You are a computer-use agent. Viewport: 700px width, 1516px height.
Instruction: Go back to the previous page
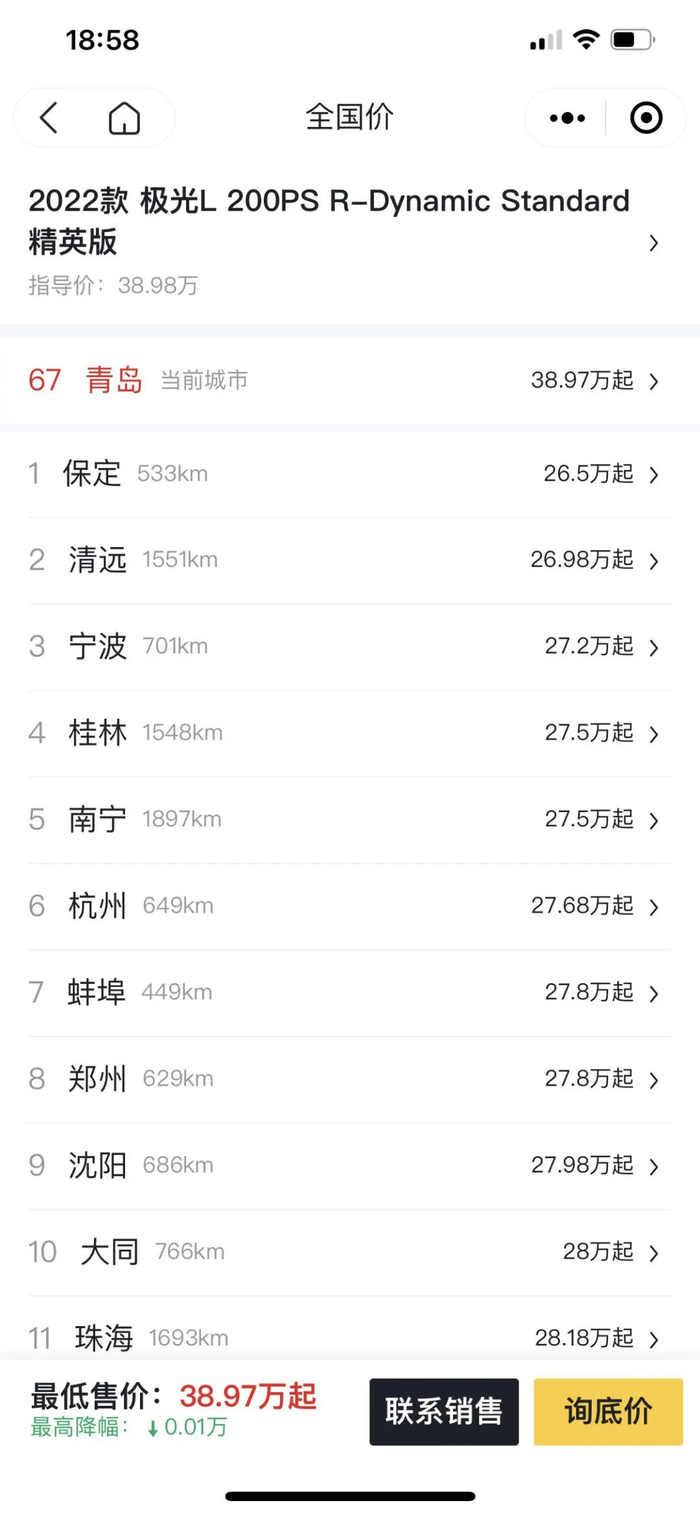(x=48, y=118)
